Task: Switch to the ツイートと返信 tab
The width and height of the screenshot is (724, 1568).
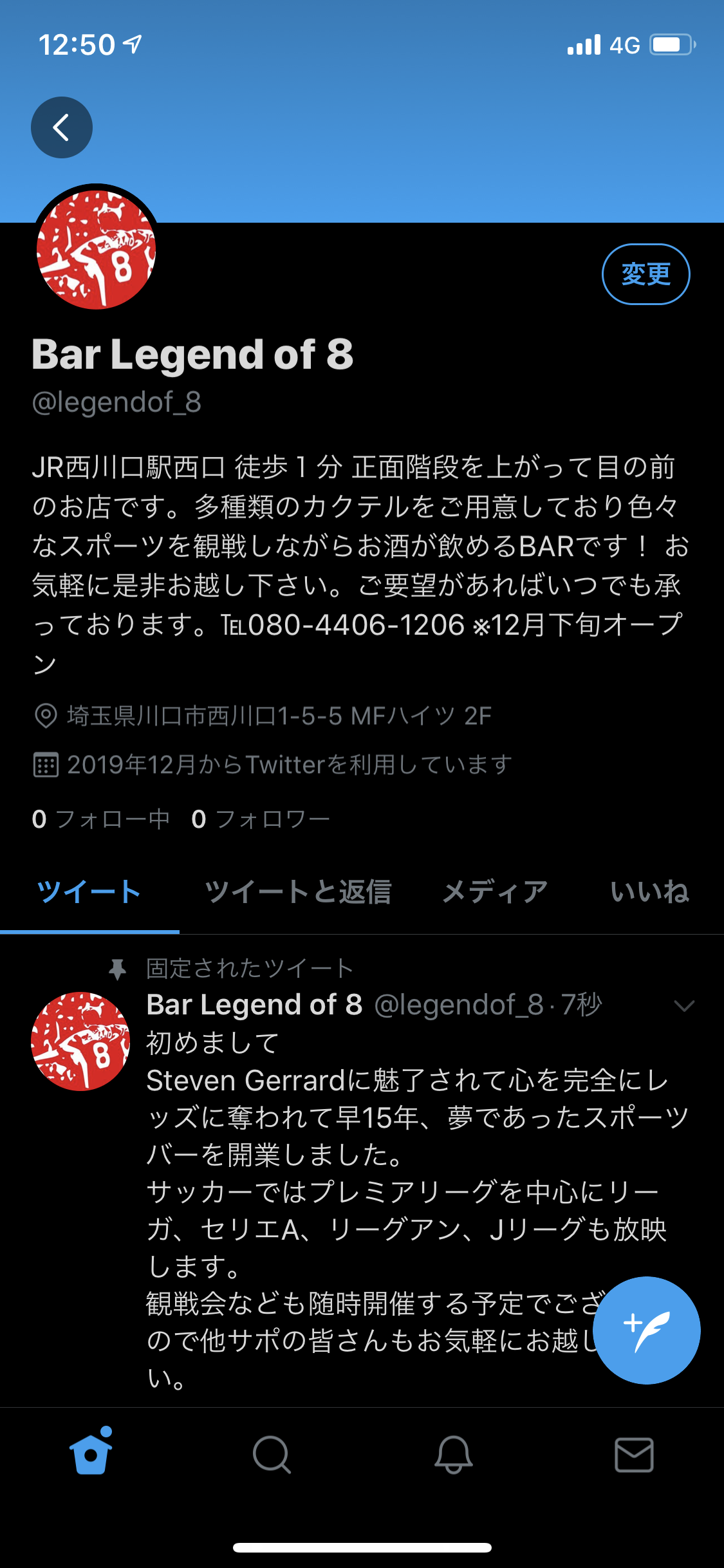Action: (298, 892)
